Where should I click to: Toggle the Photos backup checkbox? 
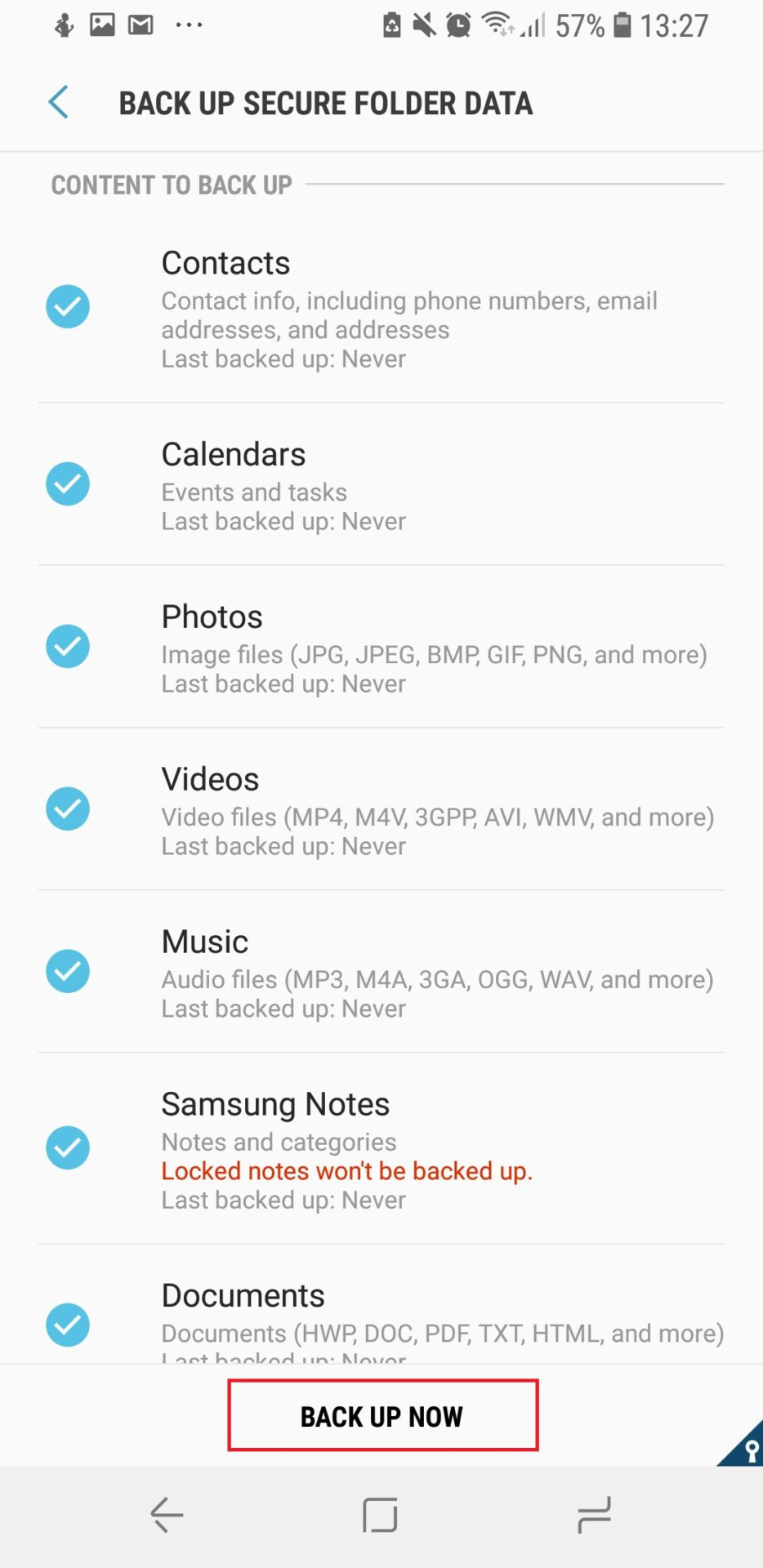click(68, 647)
